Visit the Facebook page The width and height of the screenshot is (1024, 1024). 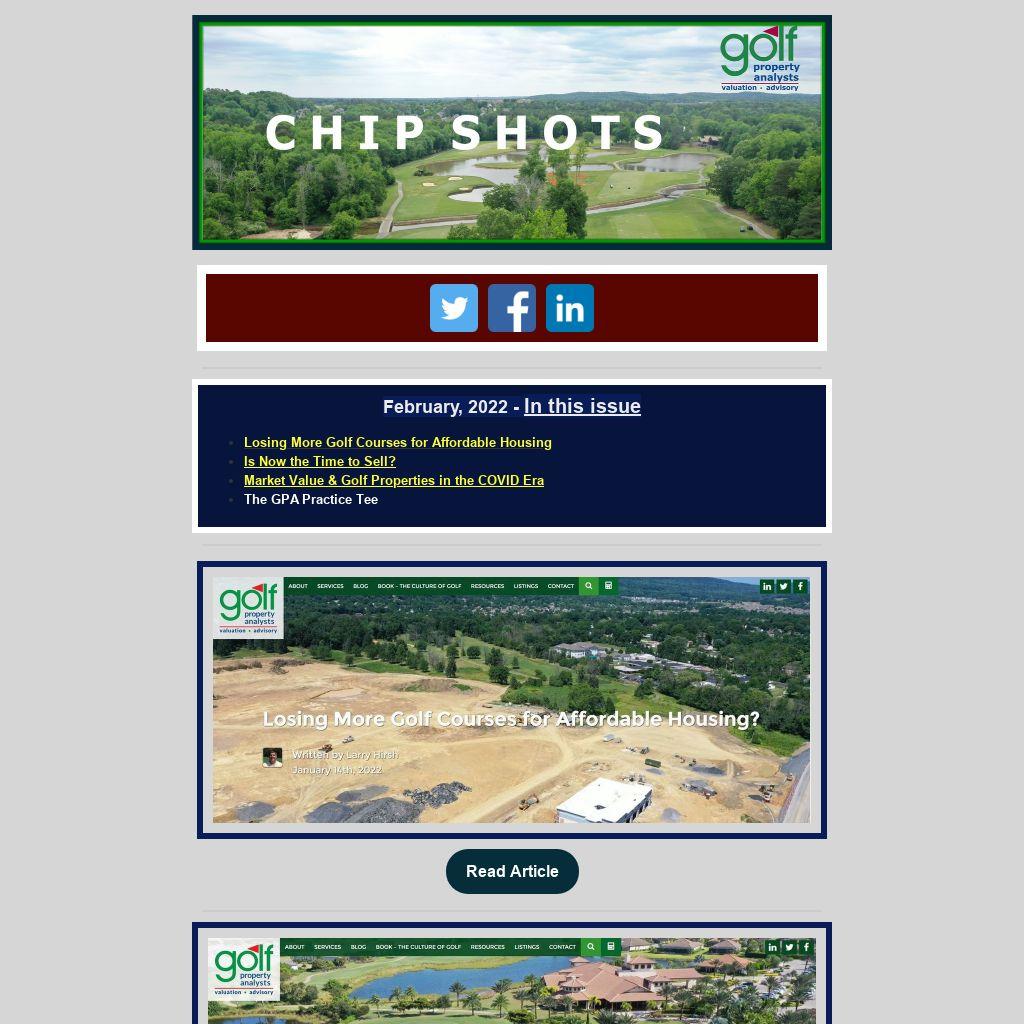tap(512, 308)
